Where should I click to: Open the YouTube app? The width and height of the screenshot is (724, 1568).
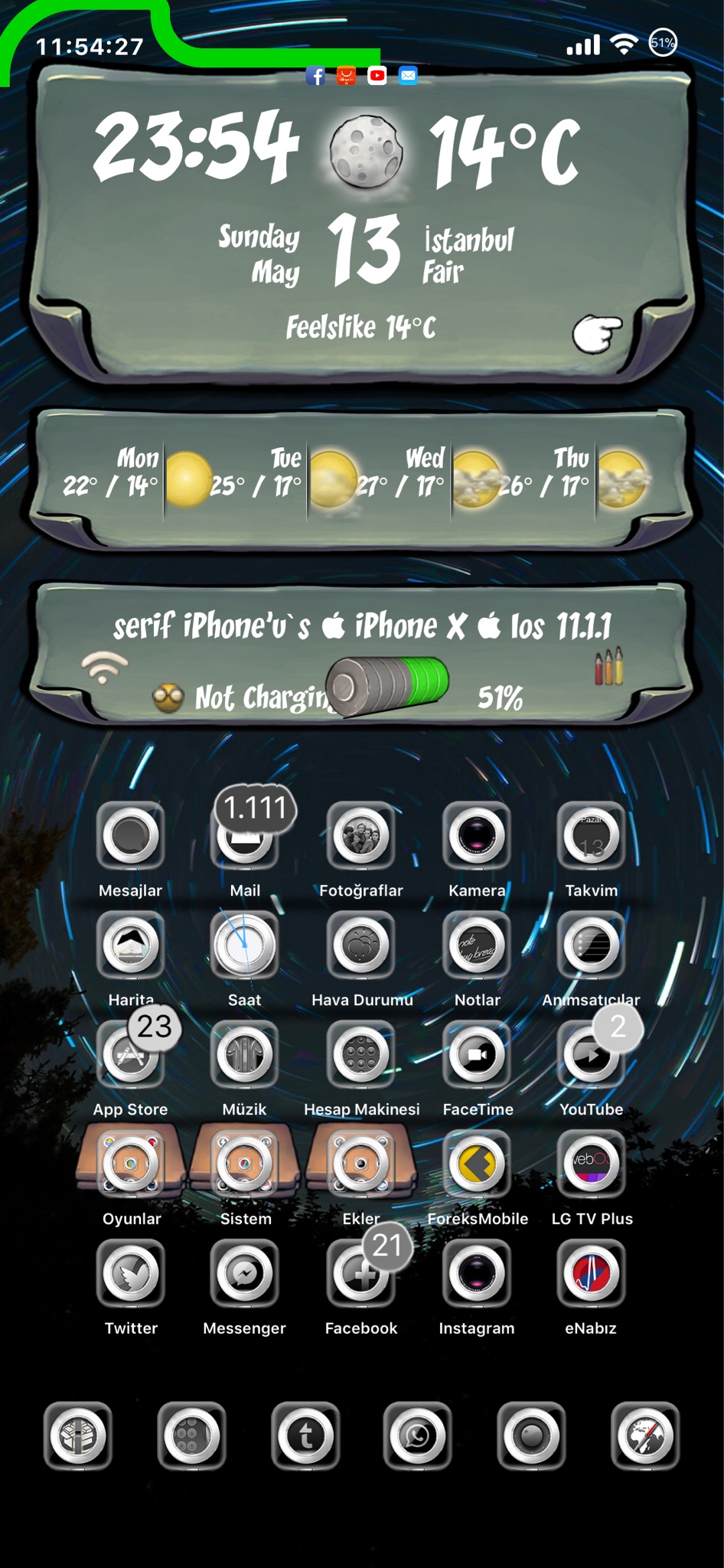coord(592,1055)
